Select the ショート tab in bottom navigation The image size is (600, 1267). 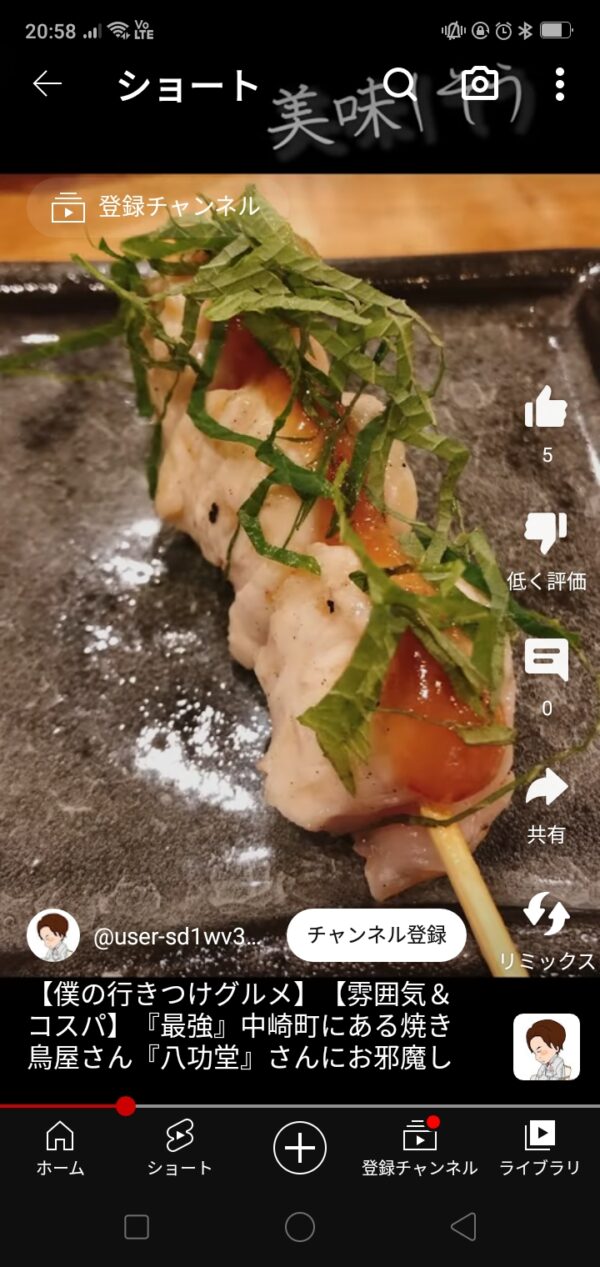pos(180,1147)
